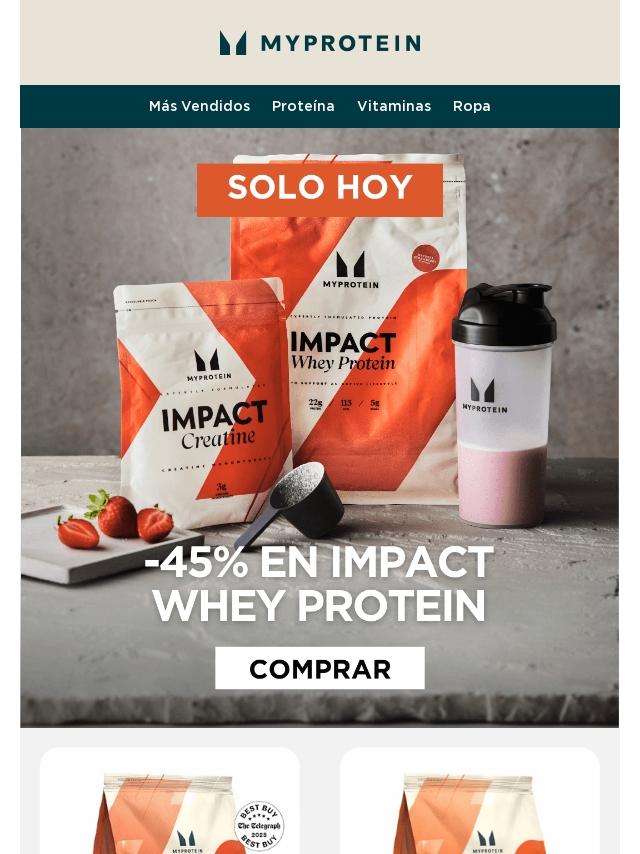640x854 pixels.
Task: Open the Ropa category
Action: tap(471, 106)
